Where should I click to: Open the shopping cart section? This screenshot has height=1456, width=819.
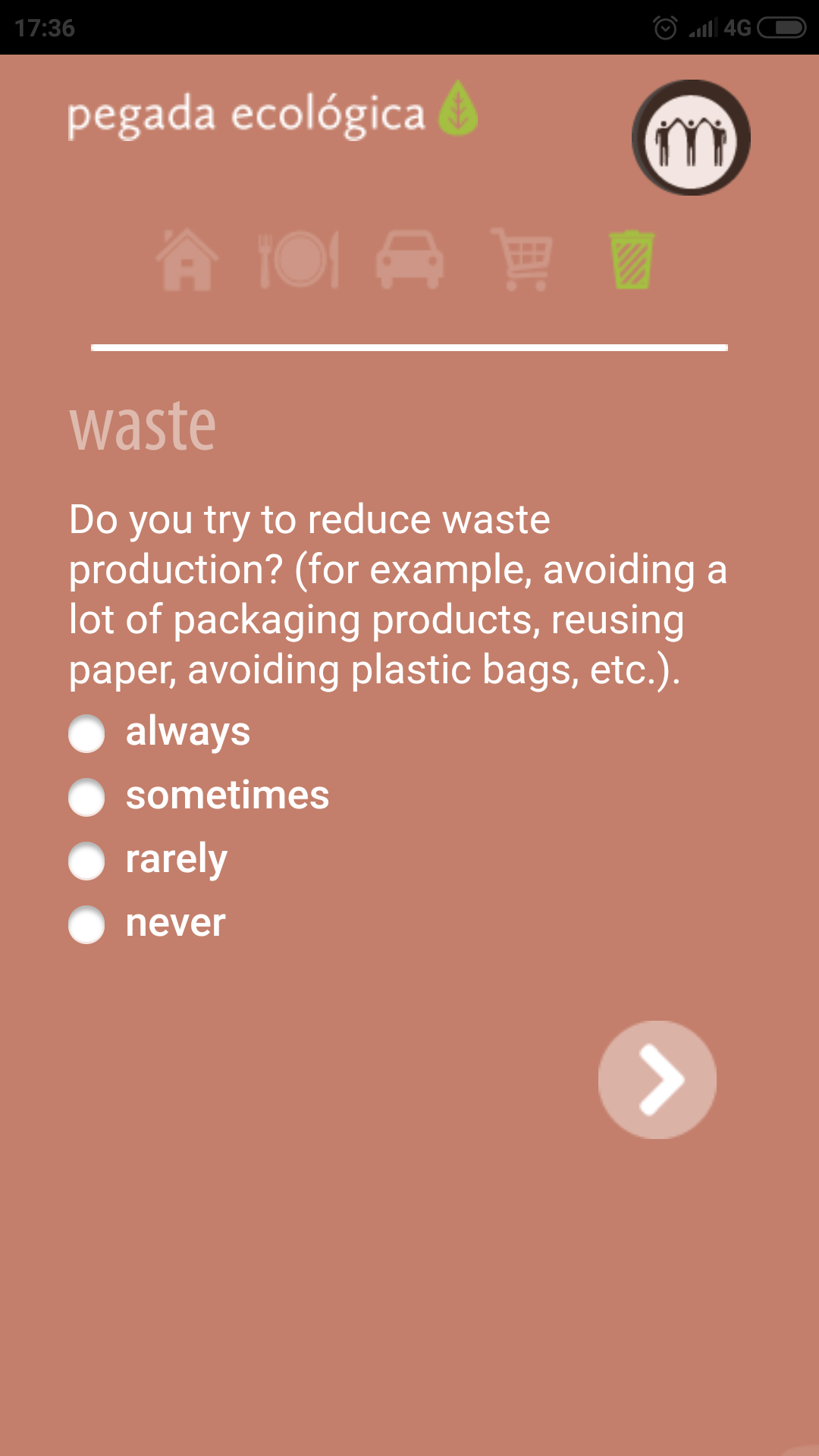pos(522,260)
